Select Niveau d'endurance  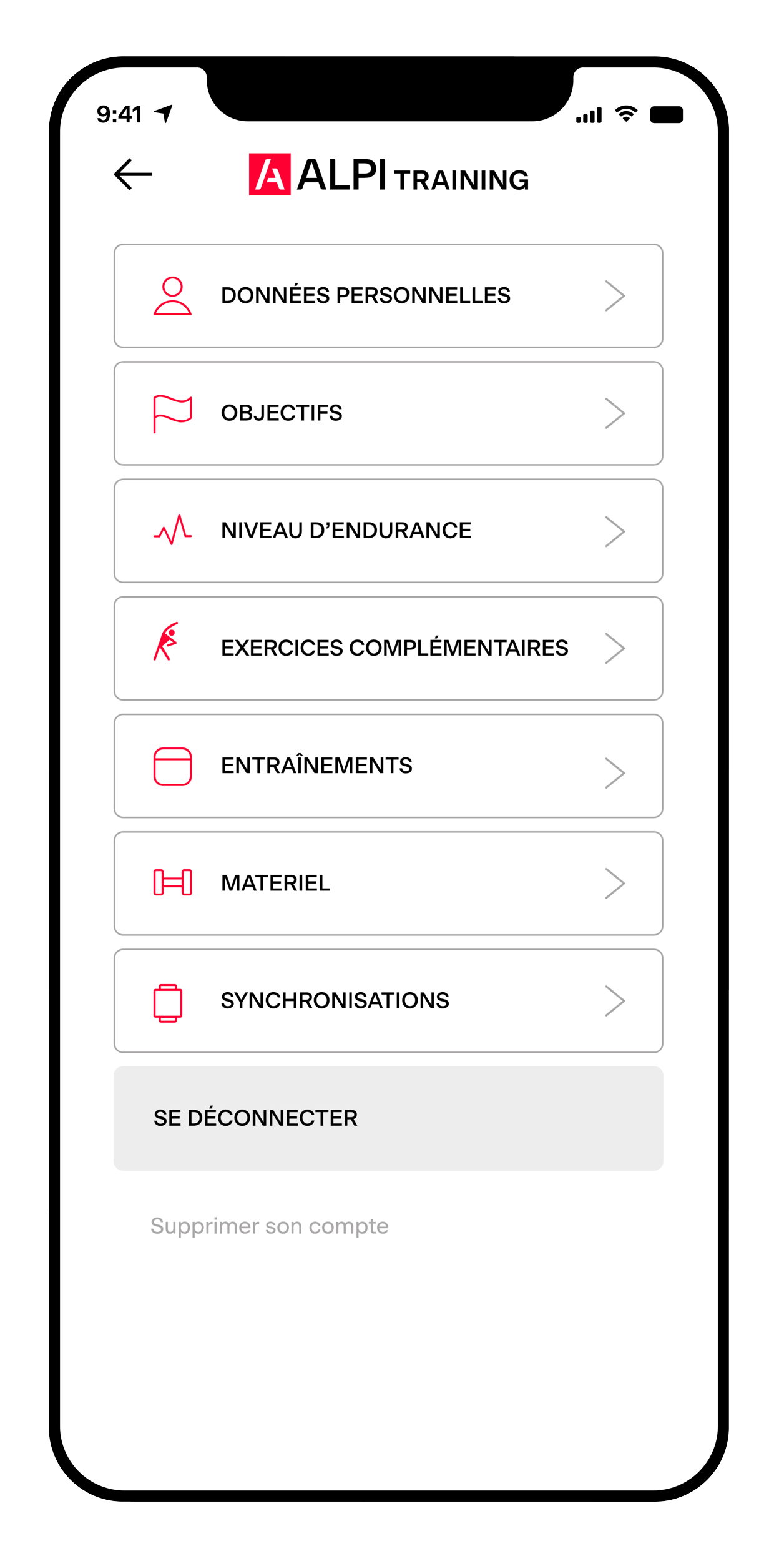[388, 531]
